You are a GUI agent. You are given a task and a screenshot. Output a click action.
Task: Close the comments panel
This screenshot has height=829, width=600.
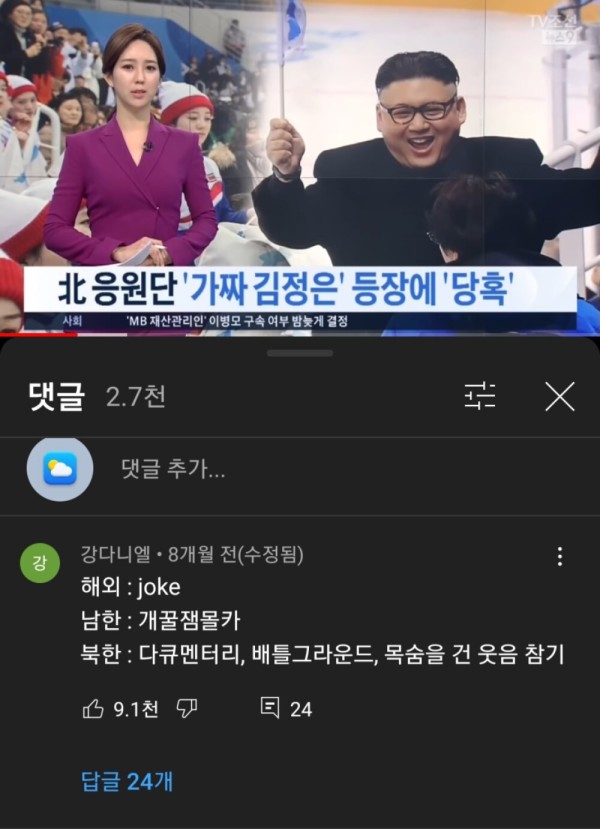(x=559, y=396)
